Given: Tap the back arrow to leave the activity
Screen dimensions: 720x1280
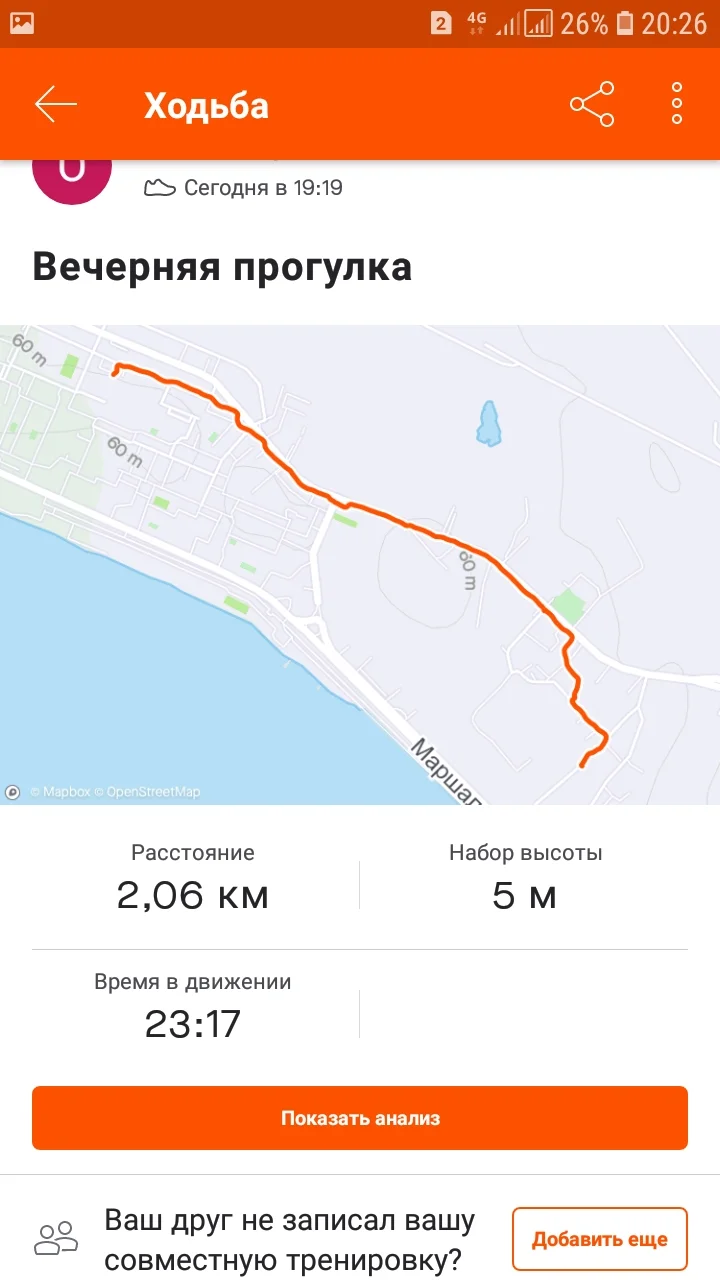Looking at the screenshot, I should [x=55, y=103].
